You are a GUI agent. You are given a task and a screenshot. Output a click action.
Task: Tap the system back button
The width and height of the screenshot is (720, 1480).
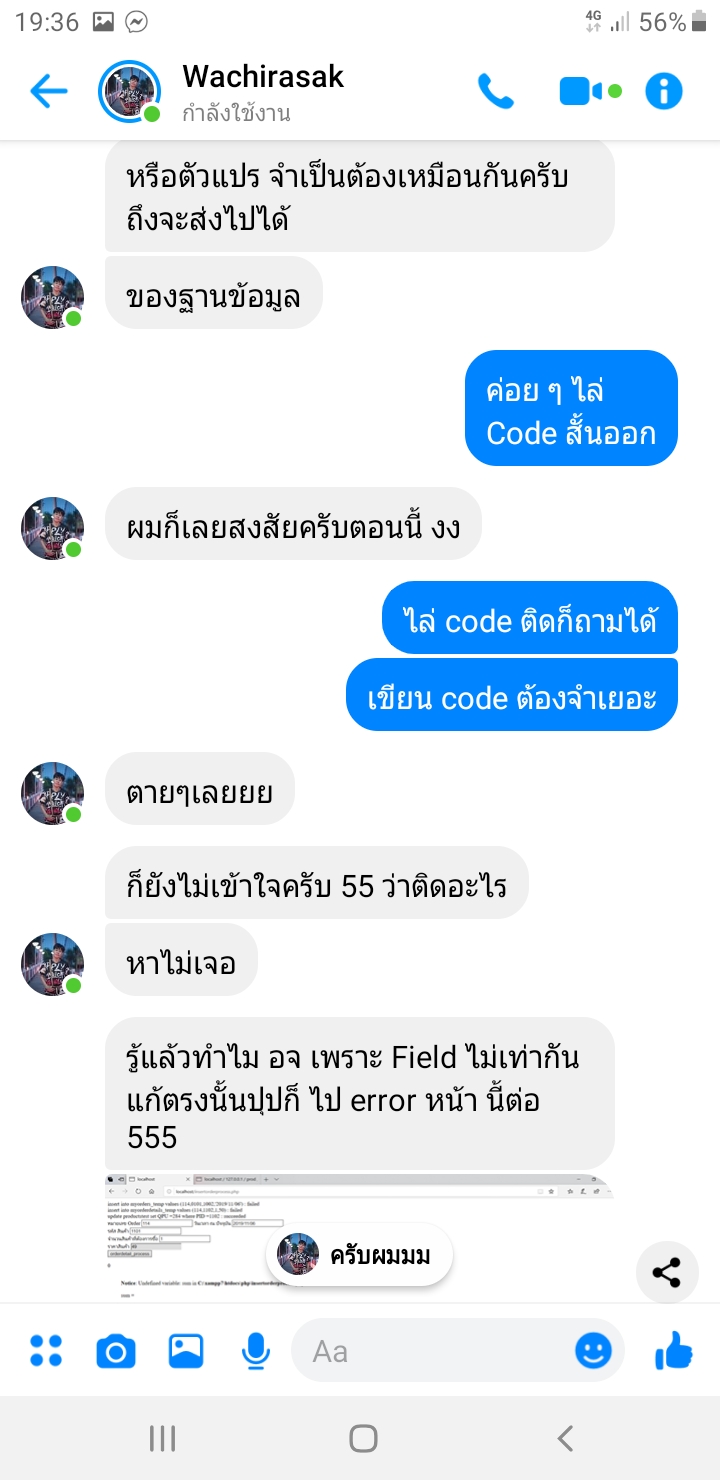point(565,1439)
